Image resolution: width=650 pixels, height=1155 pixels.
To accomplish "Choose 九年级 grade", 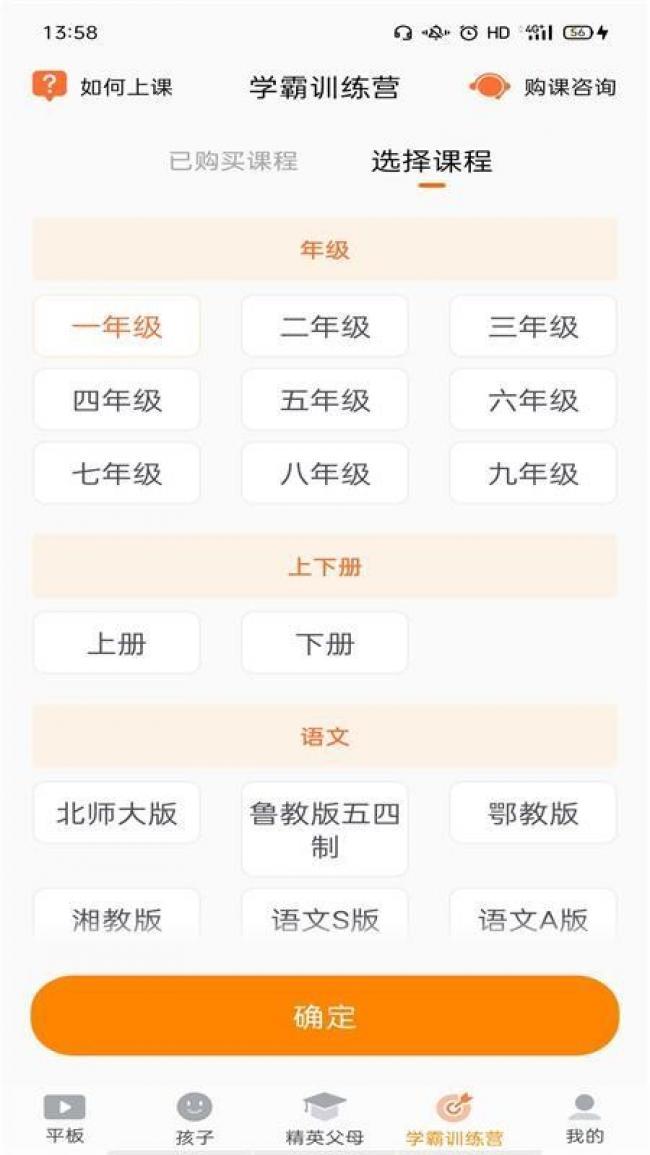I will [533, 474].
